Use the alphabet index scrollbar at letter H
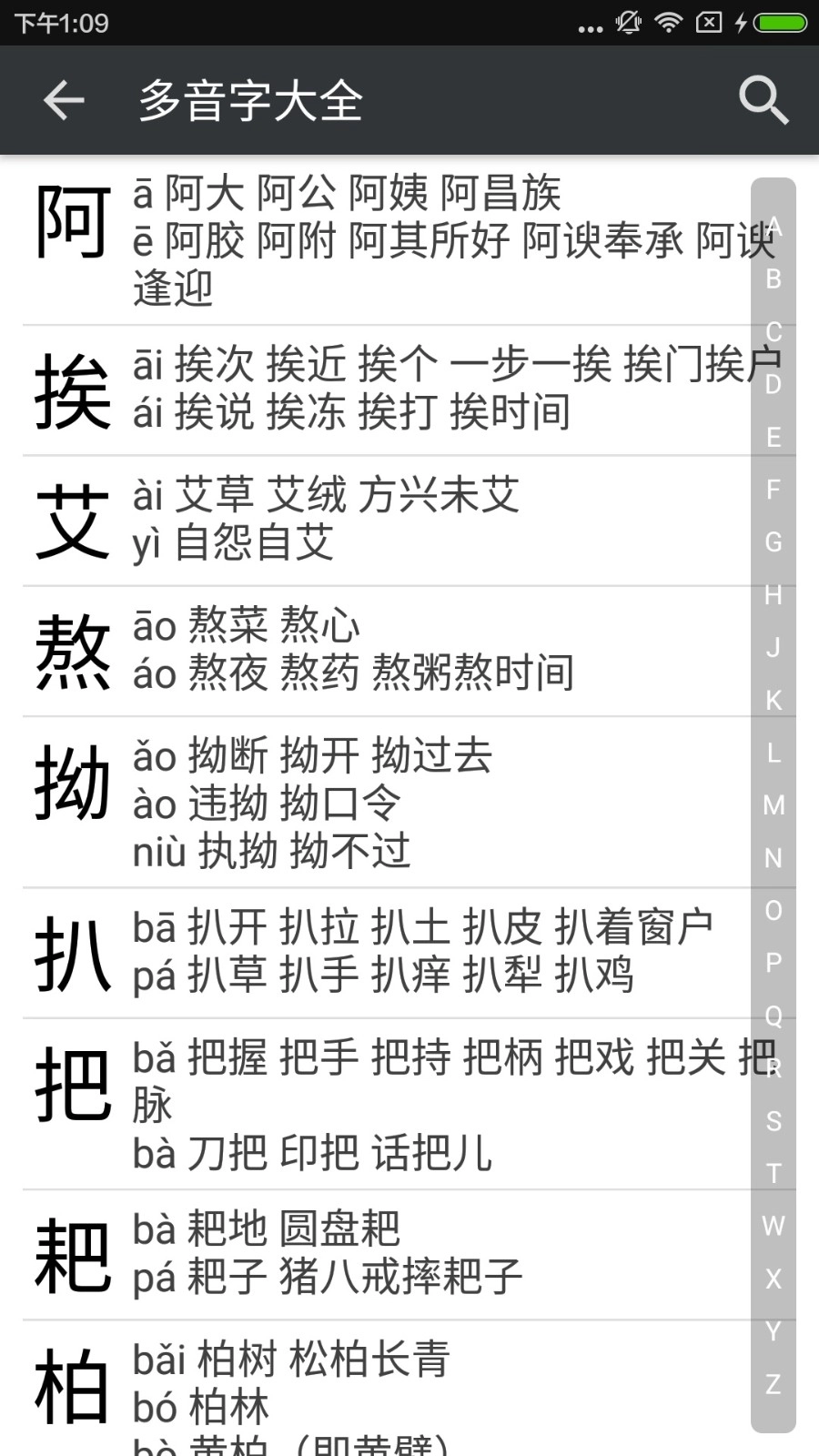 coord(773,596)
